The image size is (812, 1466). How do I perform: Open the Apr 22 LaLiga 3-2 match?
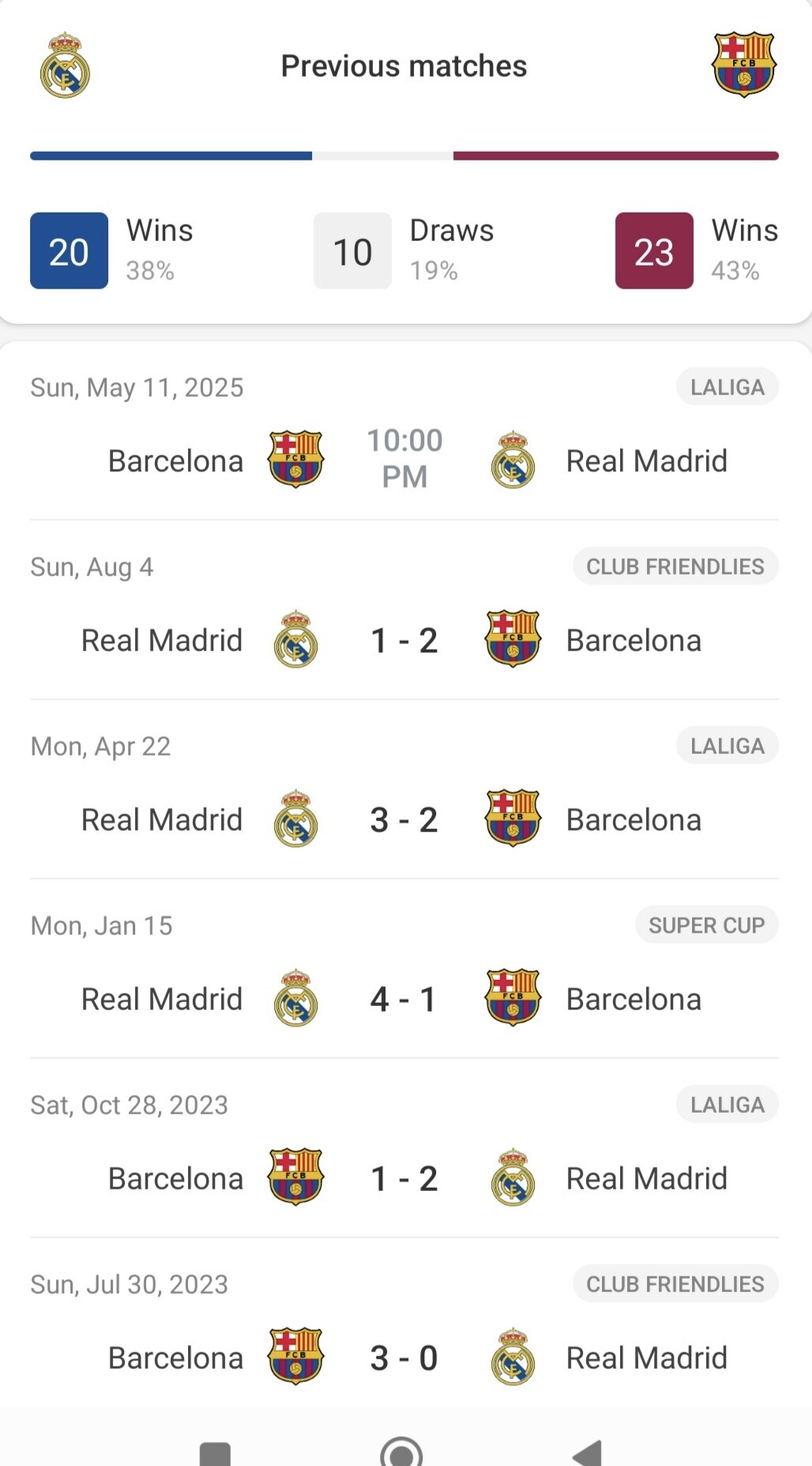pyautogui.click(x=404, y=790)
